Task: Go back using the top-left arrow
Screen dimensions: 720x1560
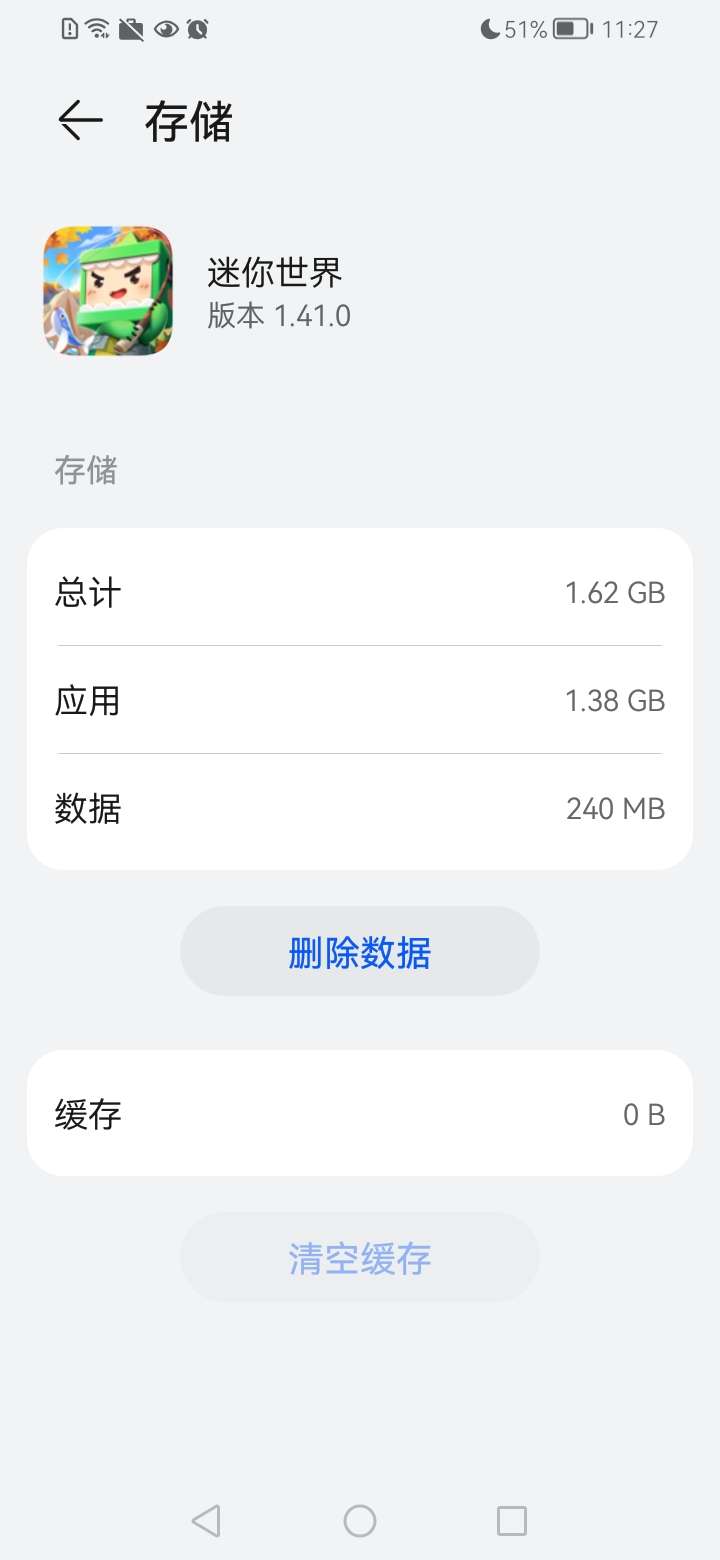Action: click(x=81, y=121)
